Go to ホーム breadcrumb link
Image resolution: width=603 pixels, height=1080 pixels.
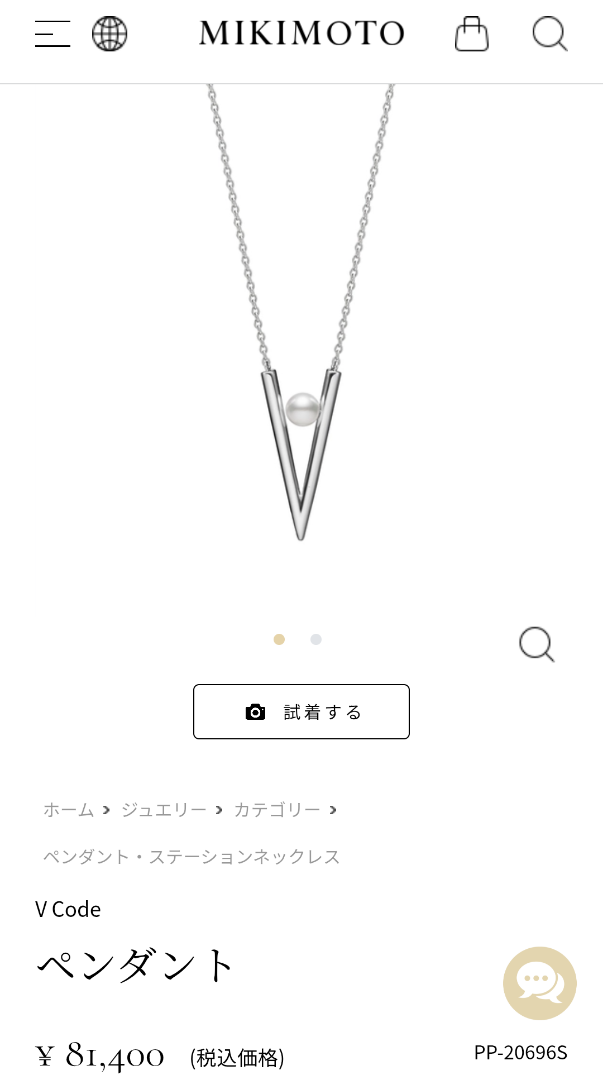(x=68, y=810)
